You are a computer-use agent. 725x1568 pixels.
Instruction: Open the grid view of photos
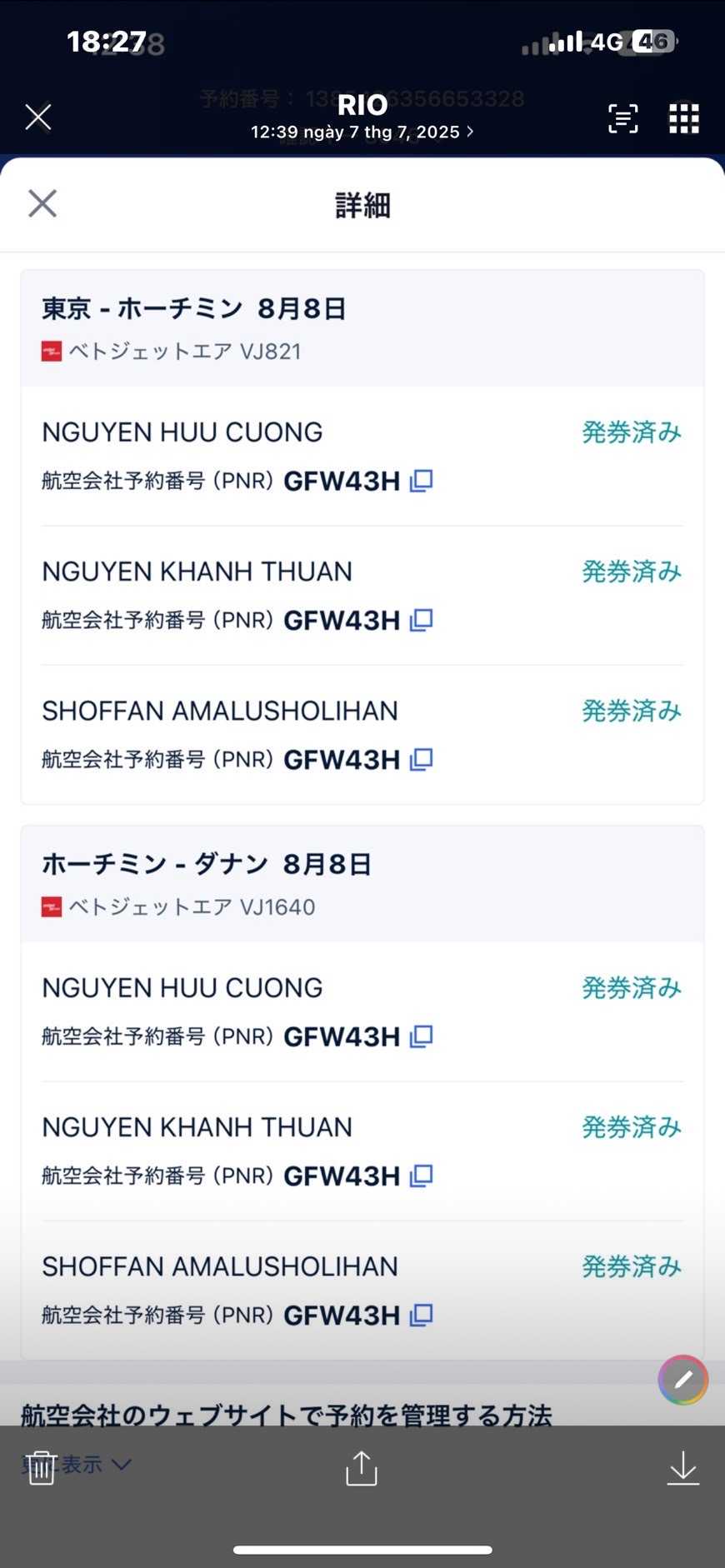pos(683,118)
